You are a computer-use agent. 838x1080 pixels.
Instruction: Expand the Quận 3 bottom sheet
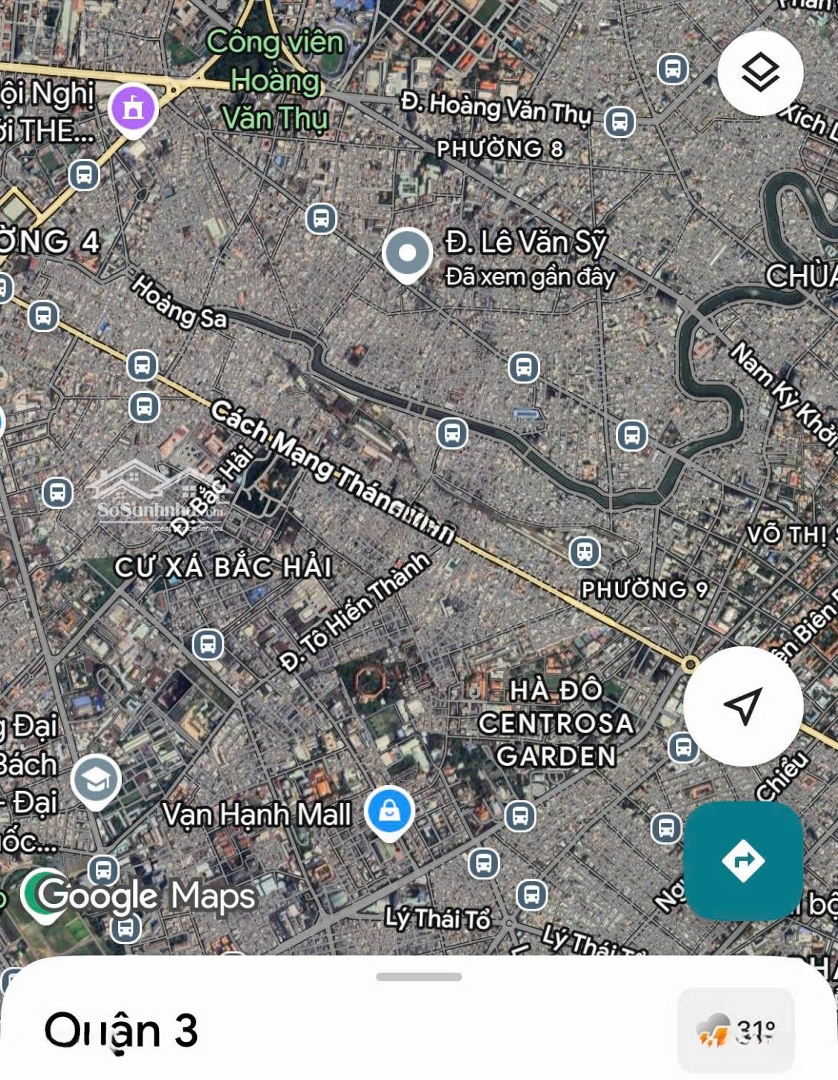[x=419, y=977]
